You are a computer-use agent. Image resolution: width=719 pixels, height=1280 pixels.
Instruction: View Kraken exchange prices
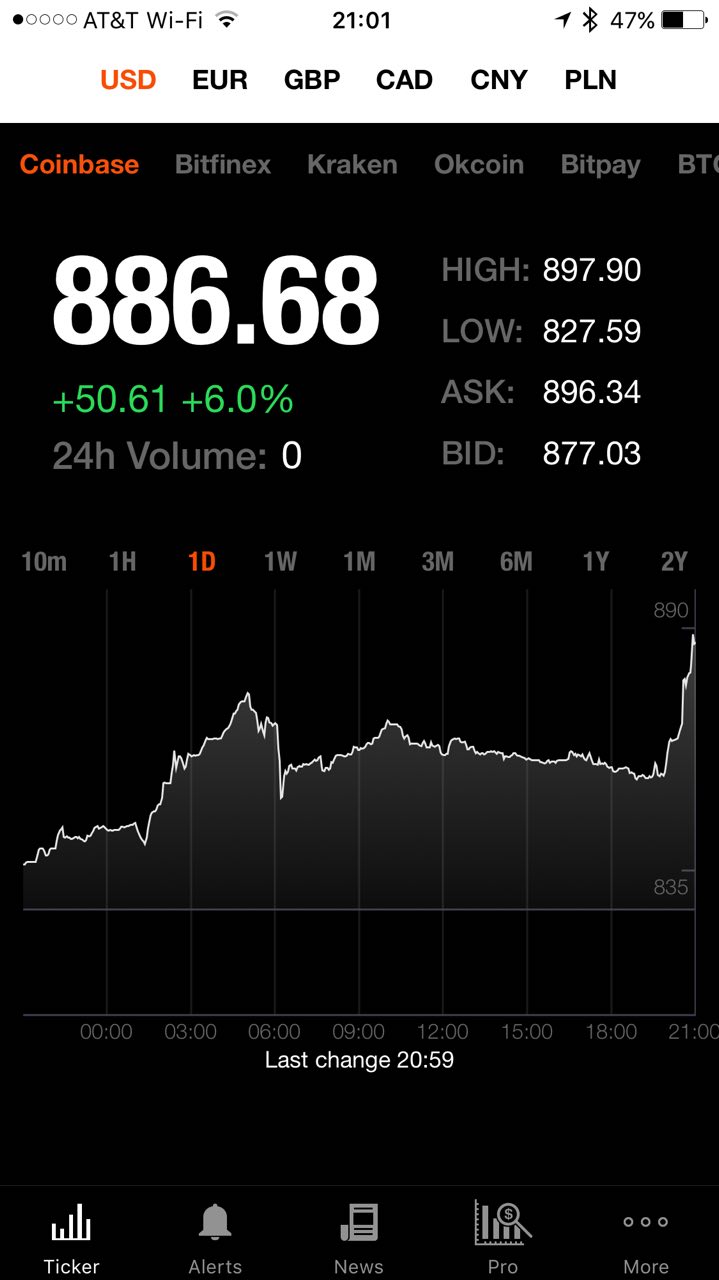coord(352,165)
